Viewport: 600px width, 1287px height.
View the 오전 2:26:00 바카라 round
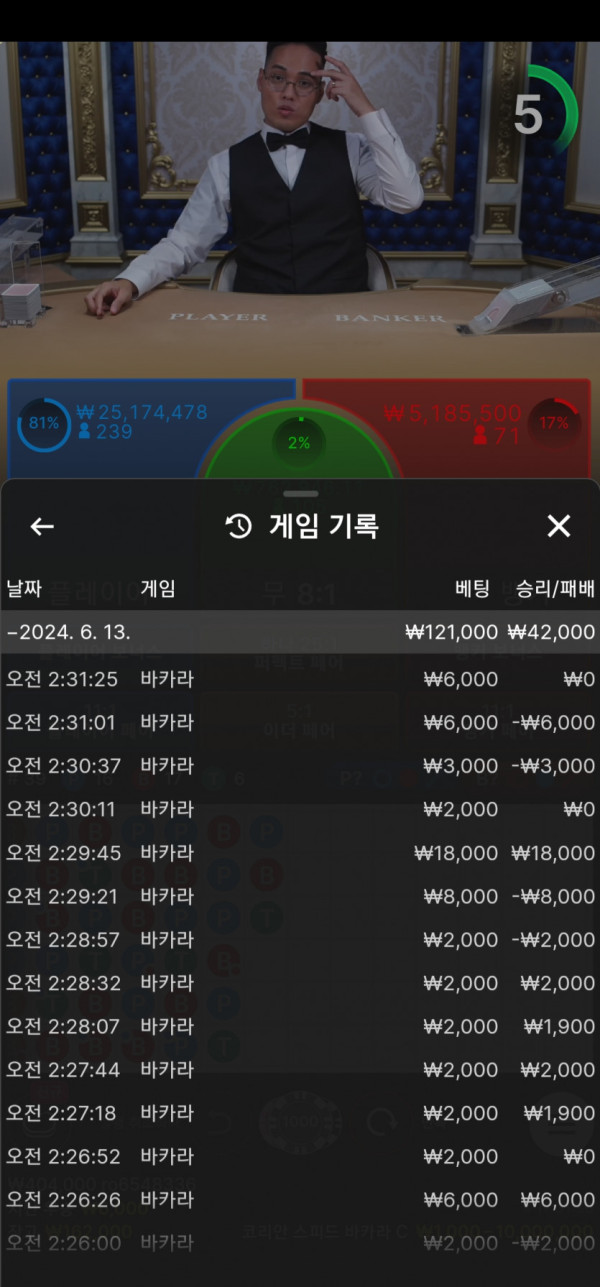pyautogui.click(x=300, y=1243)
